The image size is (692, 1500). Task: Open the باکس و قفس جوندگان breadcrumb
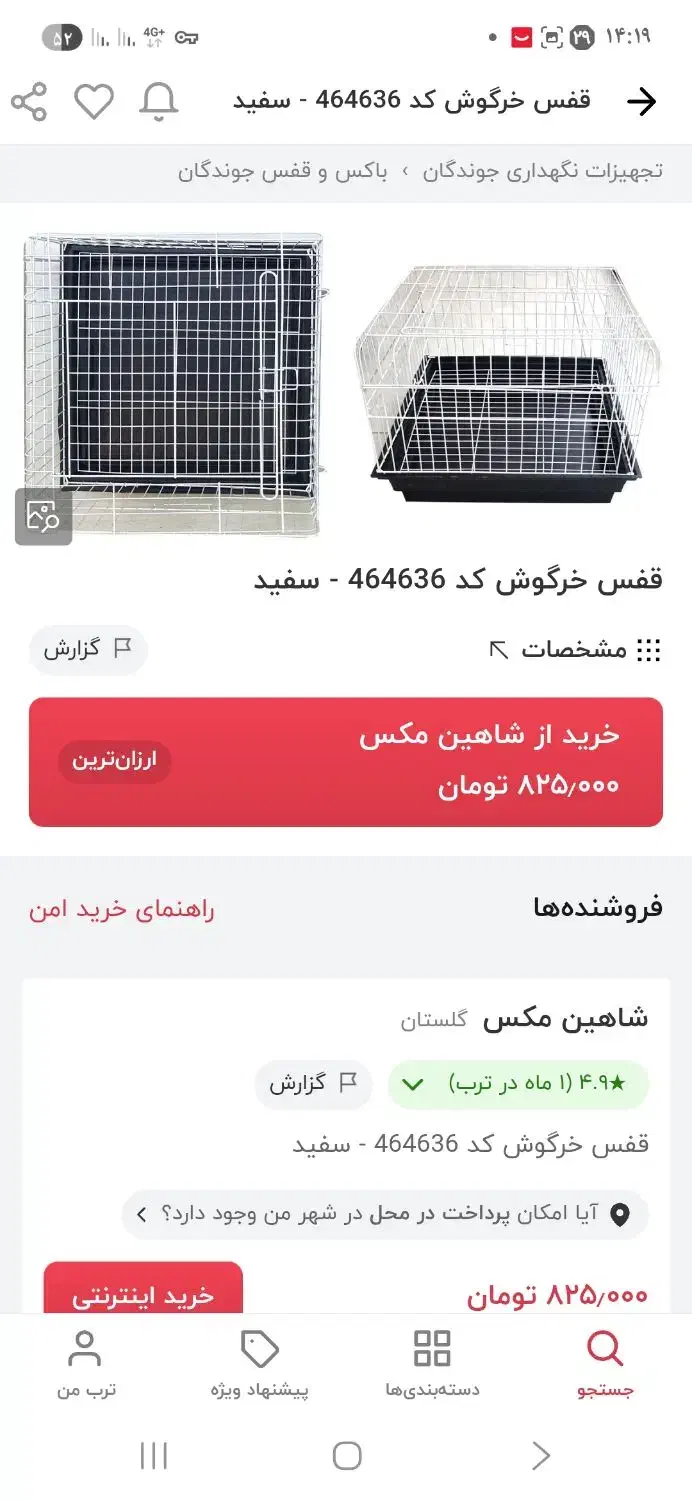click(x=283, y=171)
